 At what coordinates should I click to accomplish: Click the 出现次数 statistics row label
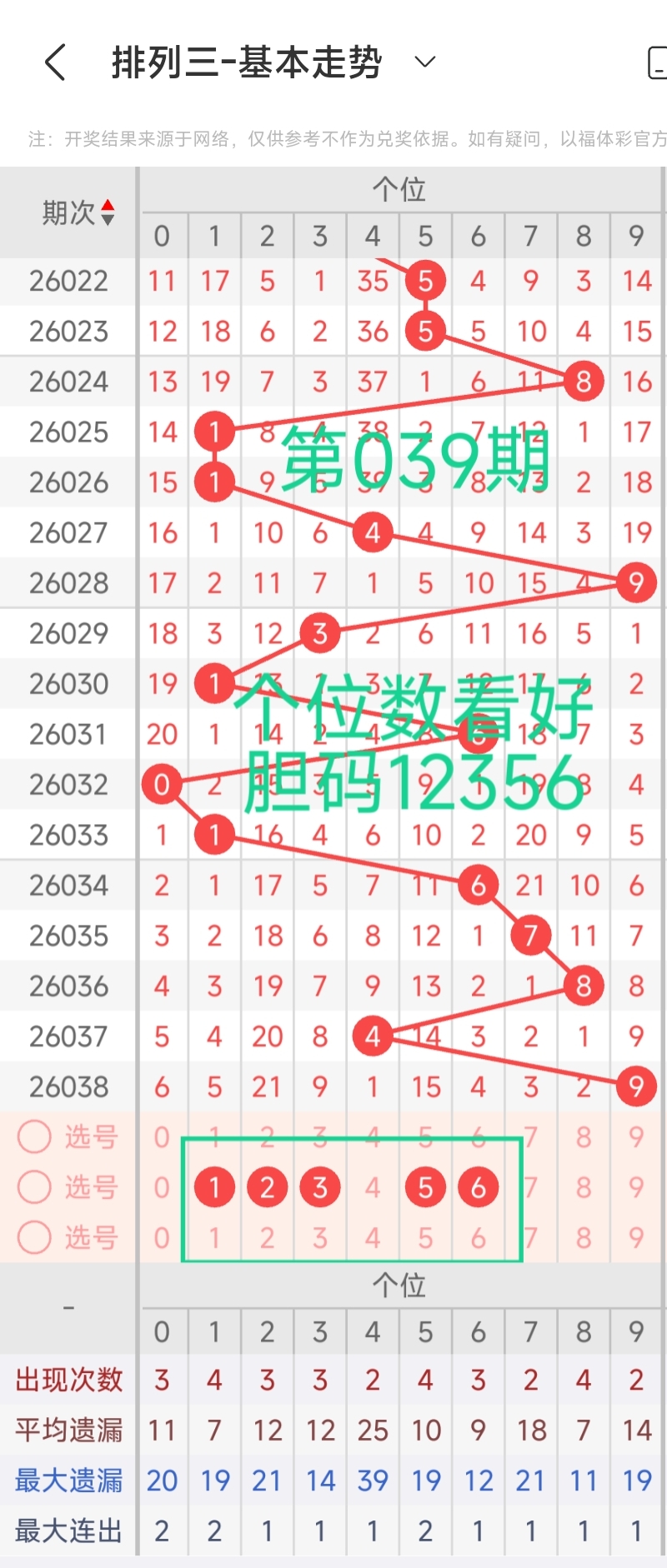(x=68, y=1380)
